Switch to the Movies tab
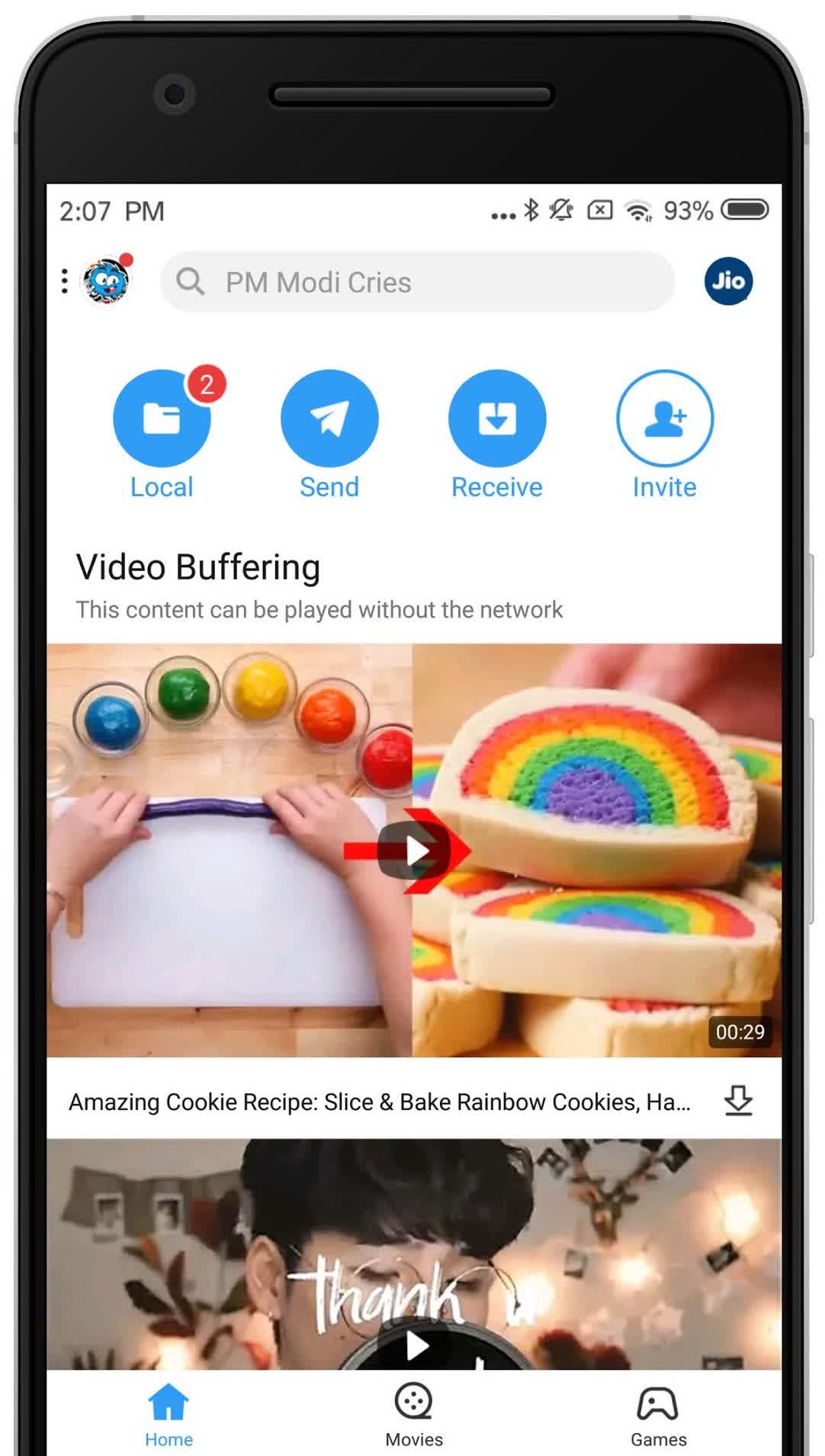 [414, 1415]
